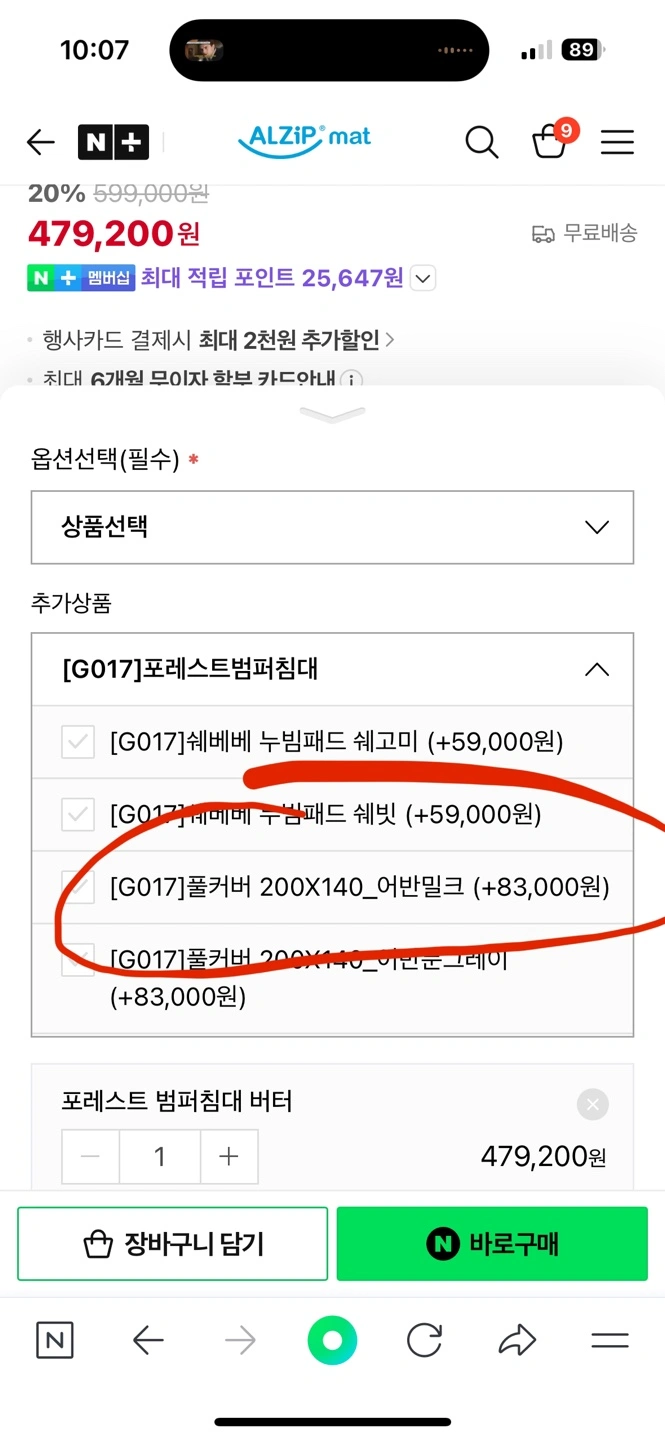Screen dimensions: 665x1440
Task: Collapse the option sheet handle
Action: point(332,414)
